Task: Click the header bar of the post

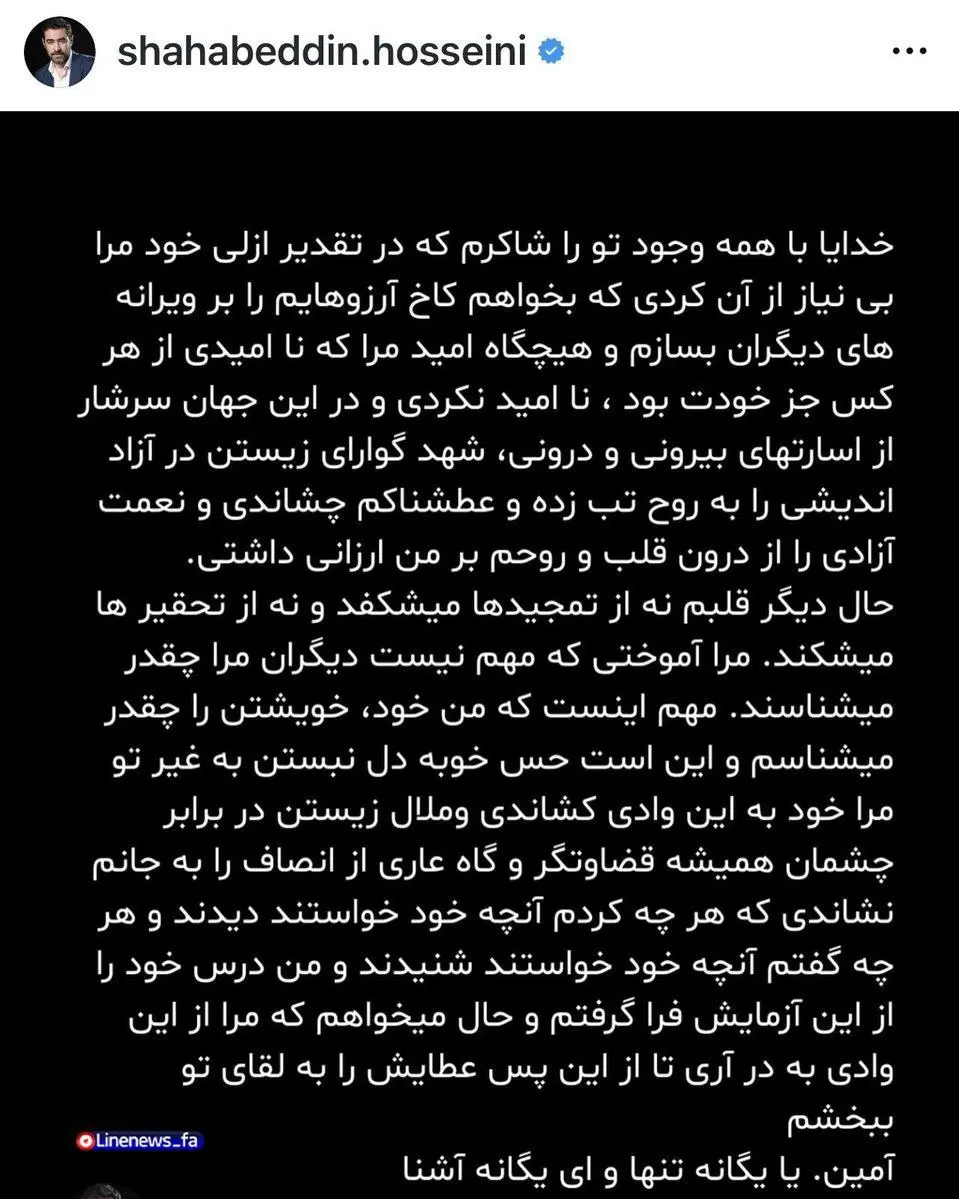Action: coord(480,48)
